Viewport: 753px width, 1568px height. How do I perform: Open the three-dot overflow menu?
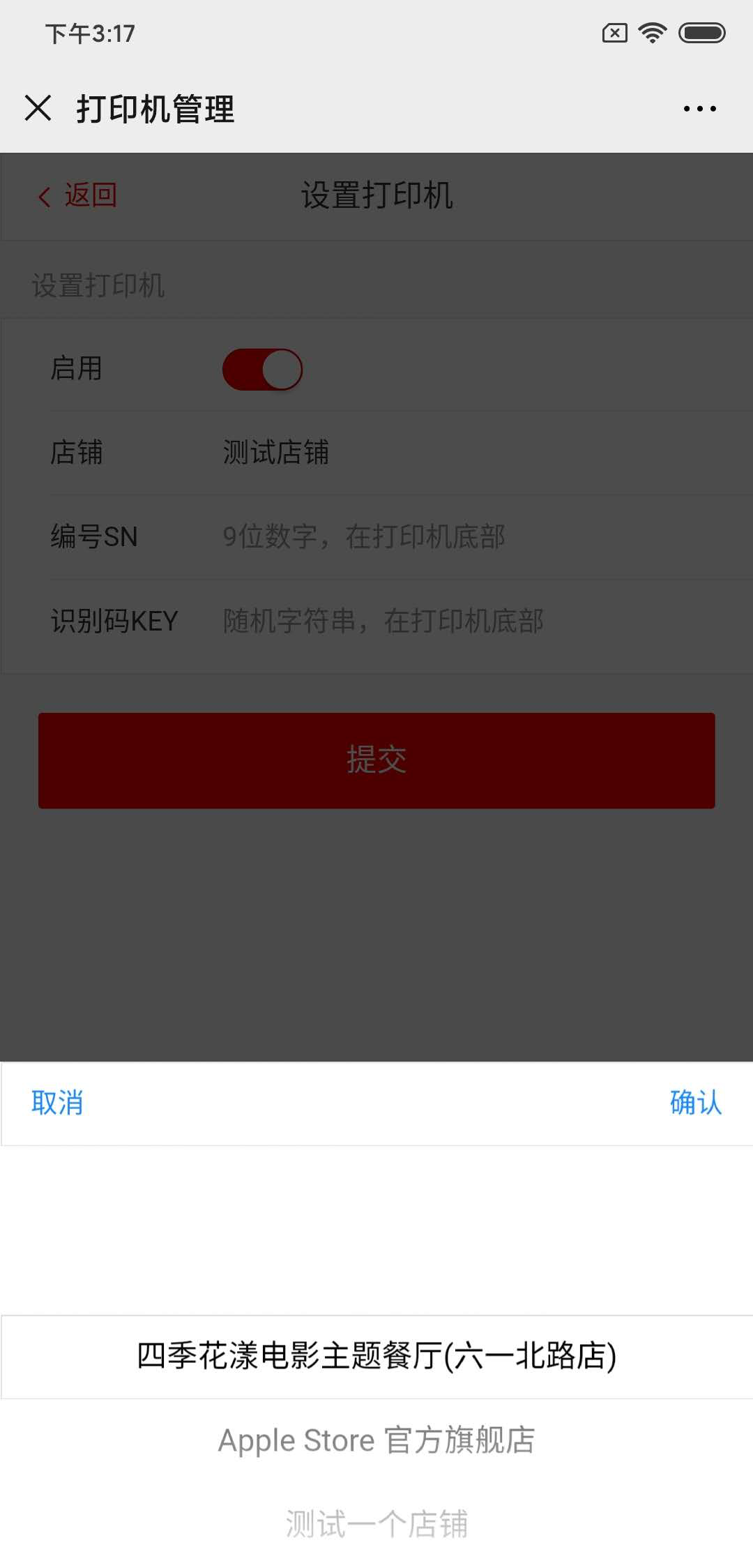click(x=699, y=109)
